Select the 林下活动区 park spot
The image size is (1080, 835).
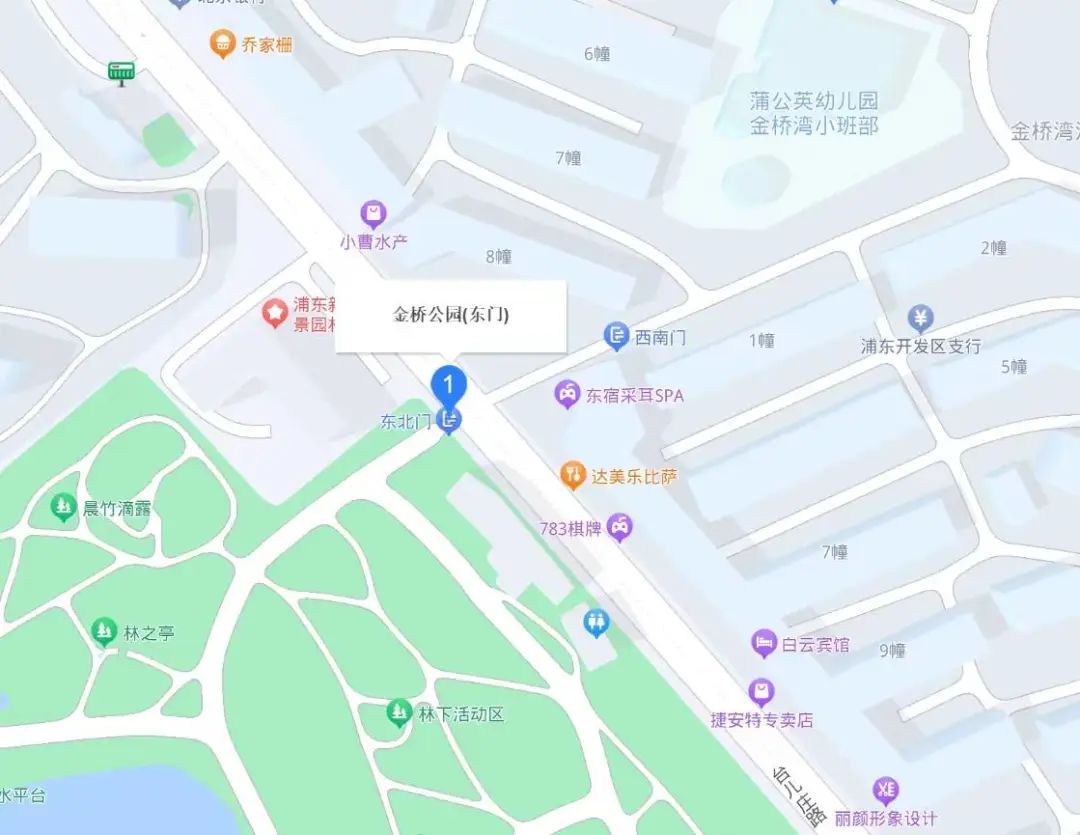point(398,713)
